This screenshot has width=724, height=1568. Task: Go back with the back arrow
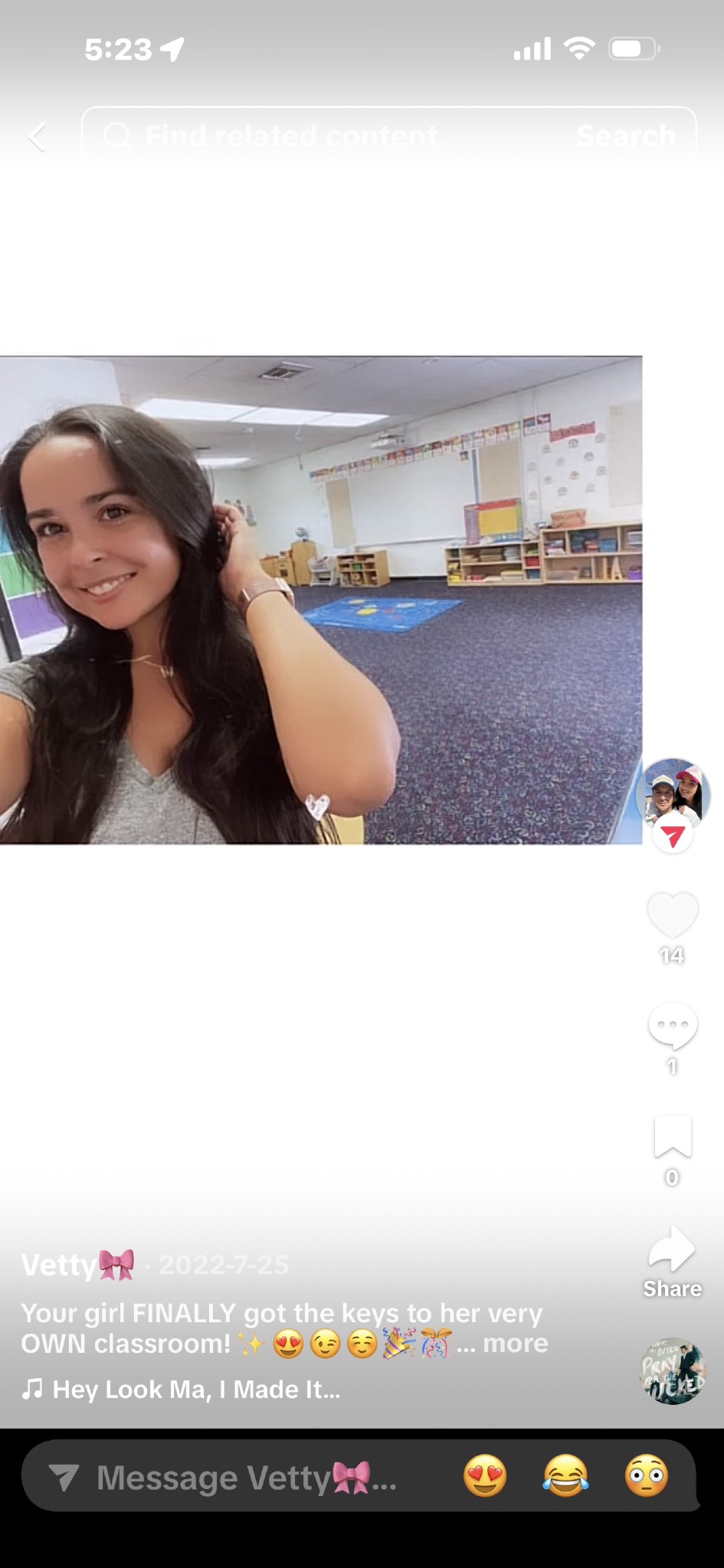point(37,137)
